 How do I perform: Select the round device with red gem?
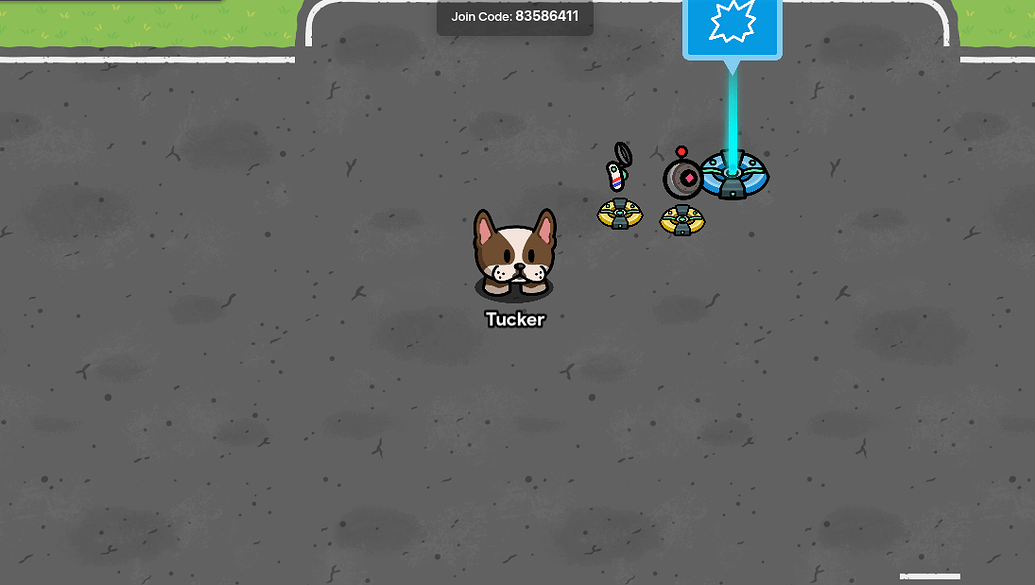683,178
